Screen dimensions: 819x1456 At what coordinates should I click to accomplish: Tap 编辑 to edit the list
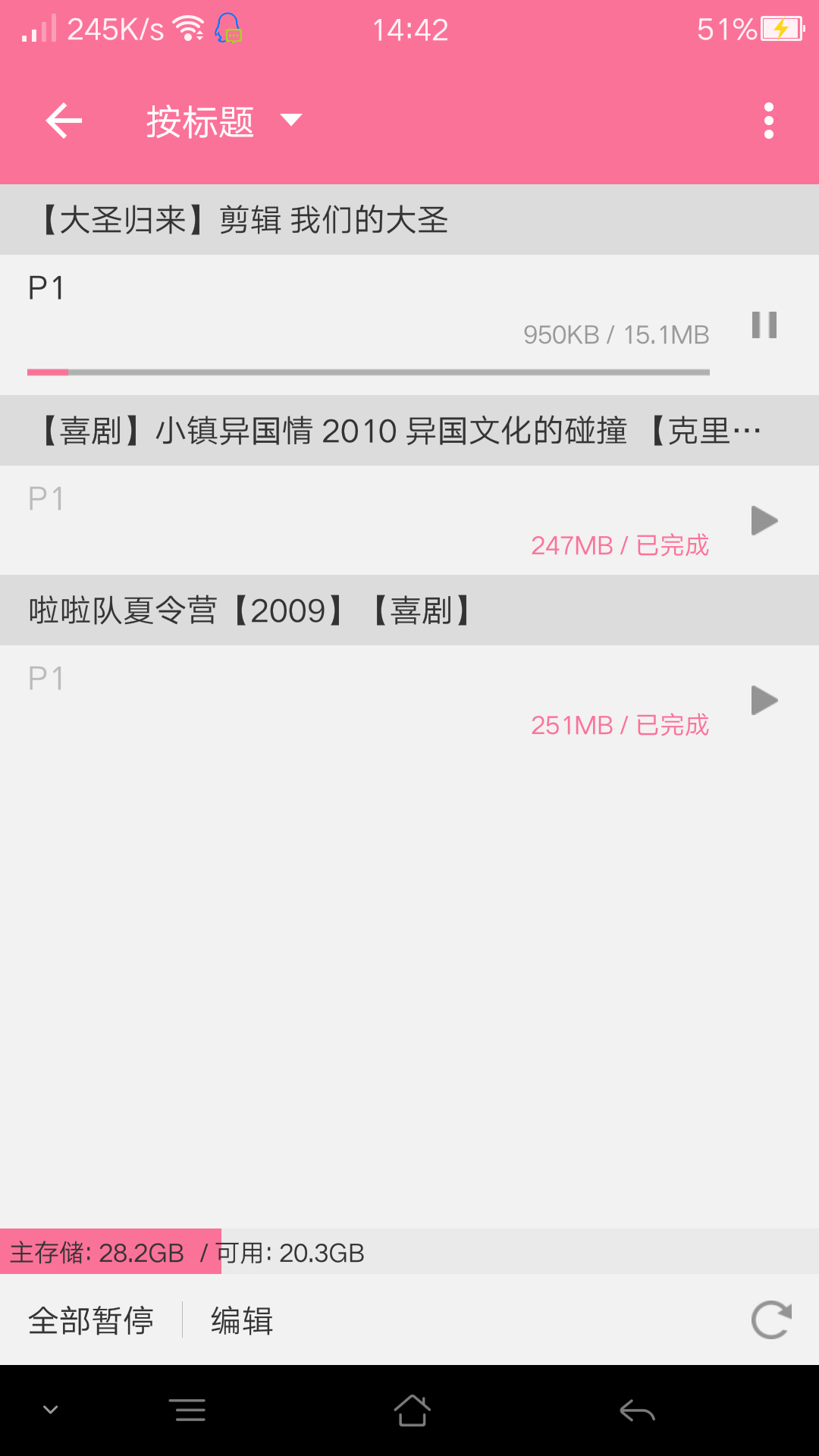click(x=242, y=1320)
